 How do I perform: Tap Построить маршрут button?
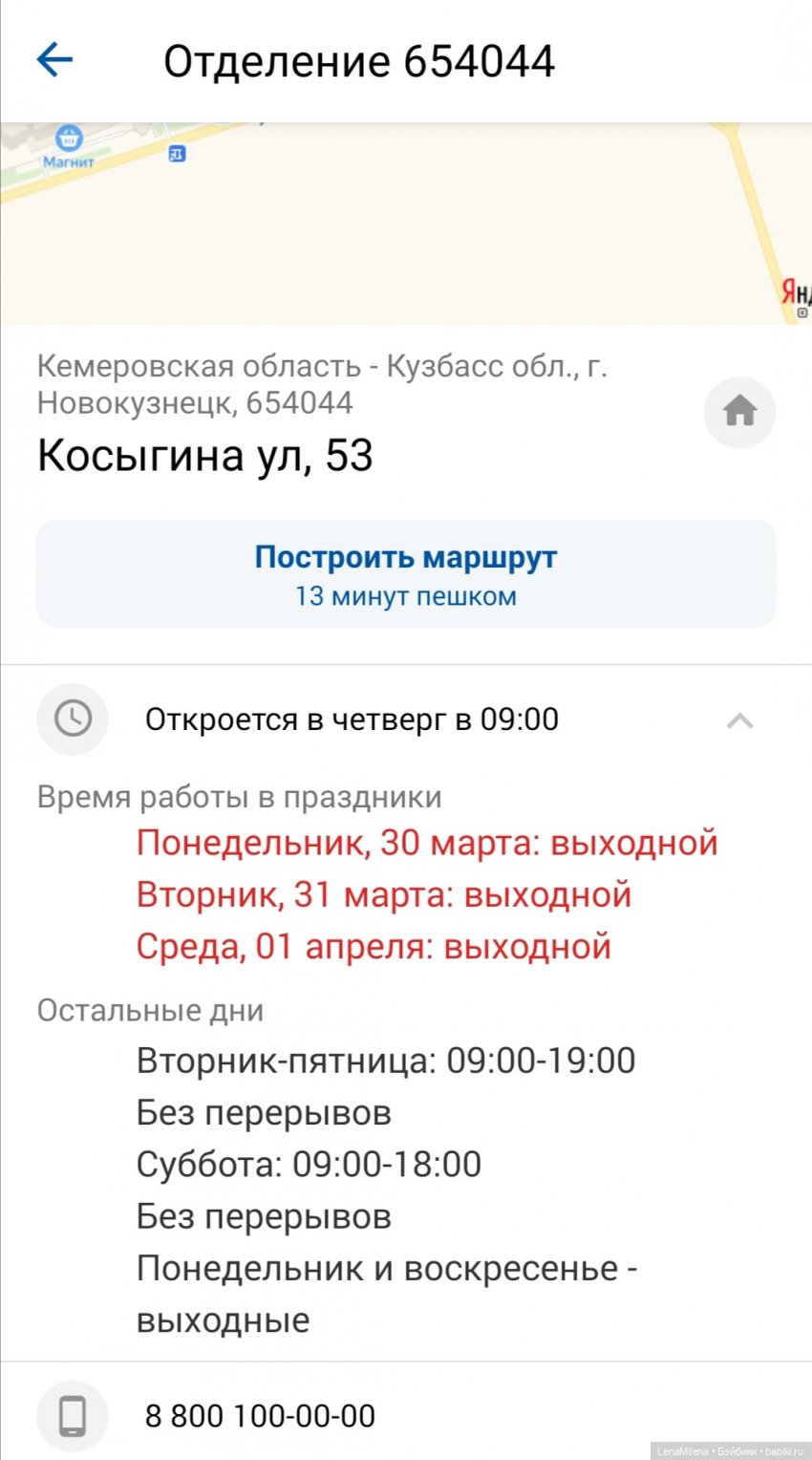tap(406, 573)
